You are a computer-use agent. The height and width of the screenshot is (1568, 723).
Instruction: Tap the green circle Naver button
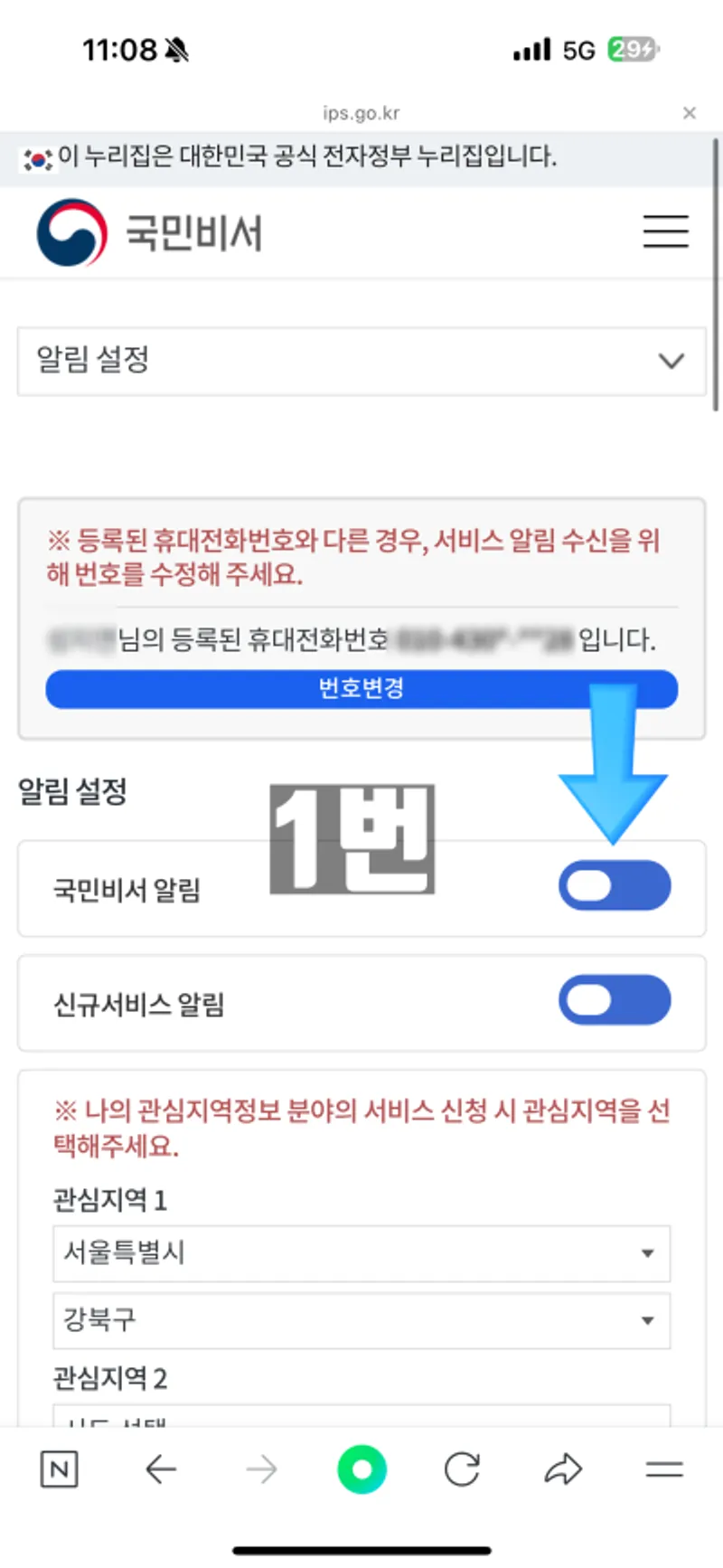coord(361,1469)
